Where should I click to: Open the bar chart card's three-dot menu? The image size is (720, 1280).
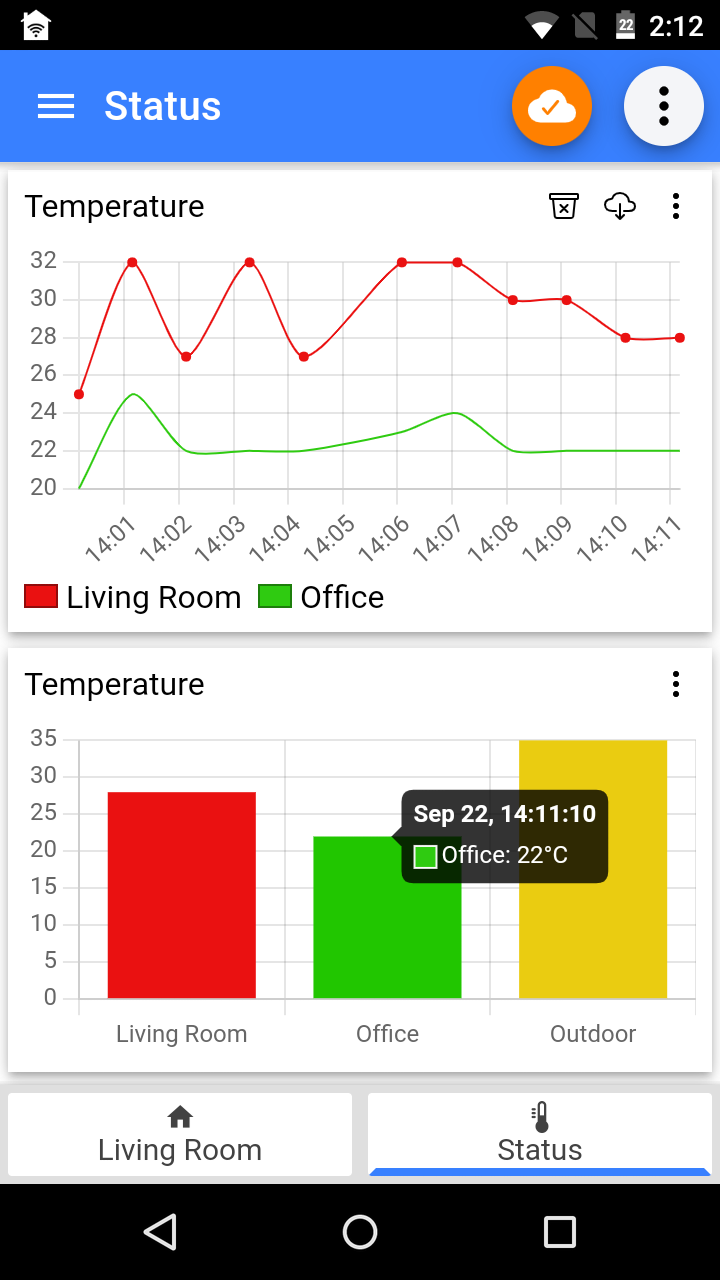coord(676,684)
